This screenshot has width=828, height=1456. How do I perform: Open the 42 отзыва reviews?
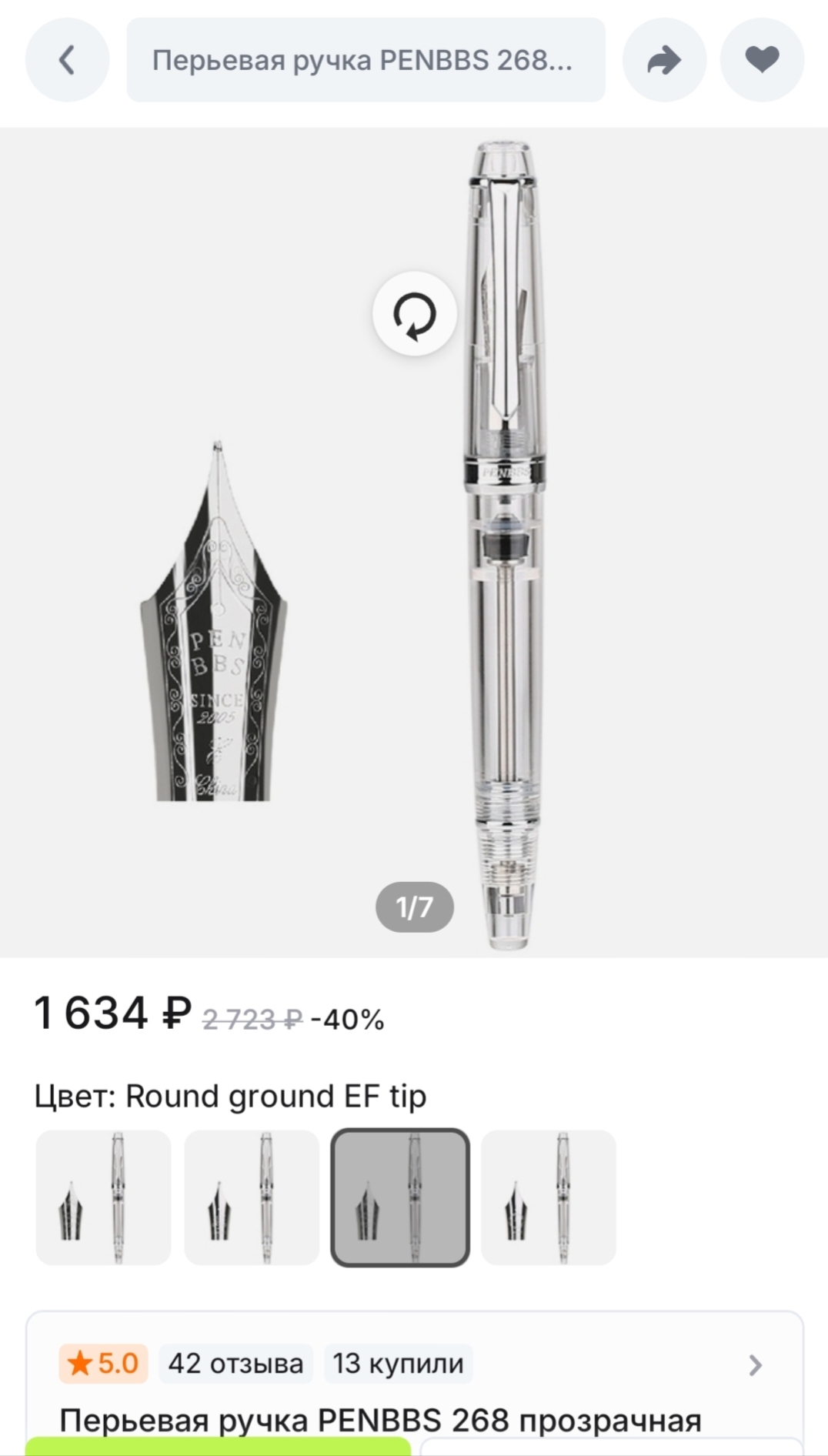point(235,1364)
